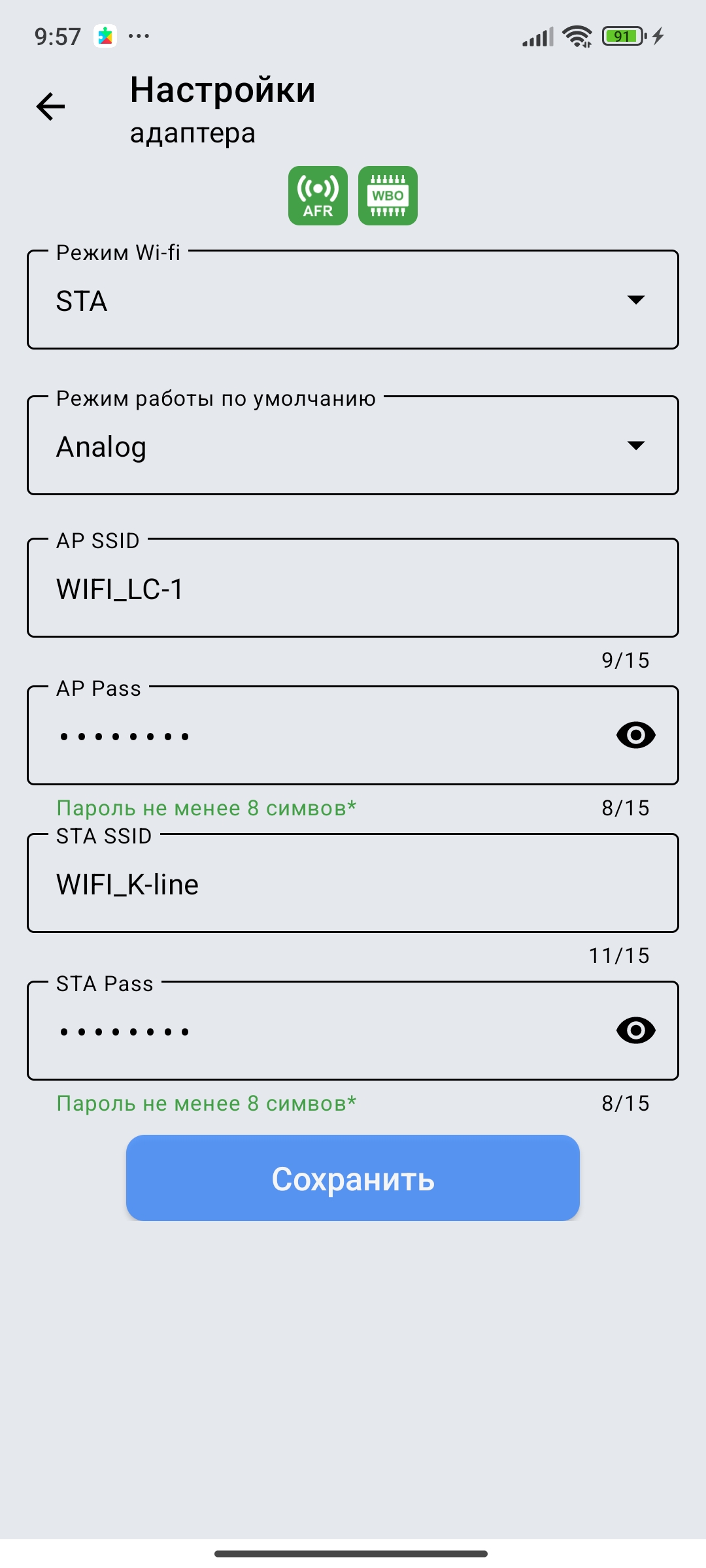This screenshot has width=706, height=1568.
Task: Expand the Режим работы по умолчанию dropdown
Action: pyautogui.click(x=353, y=446)
